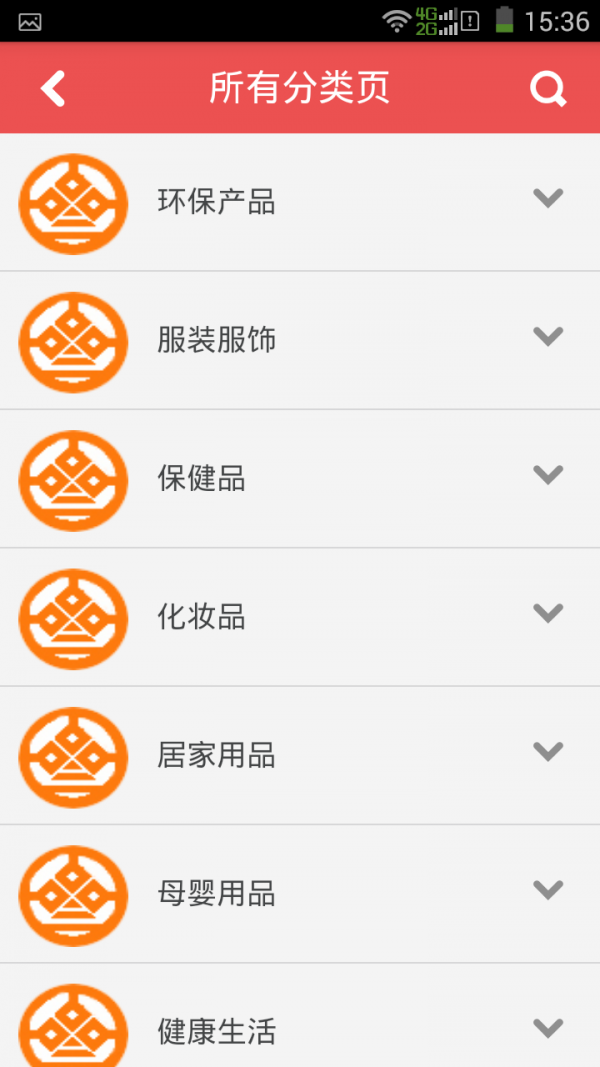600x1067 pixels.
Task: Go back using the header arrow
Action: (x=53, y=88)
